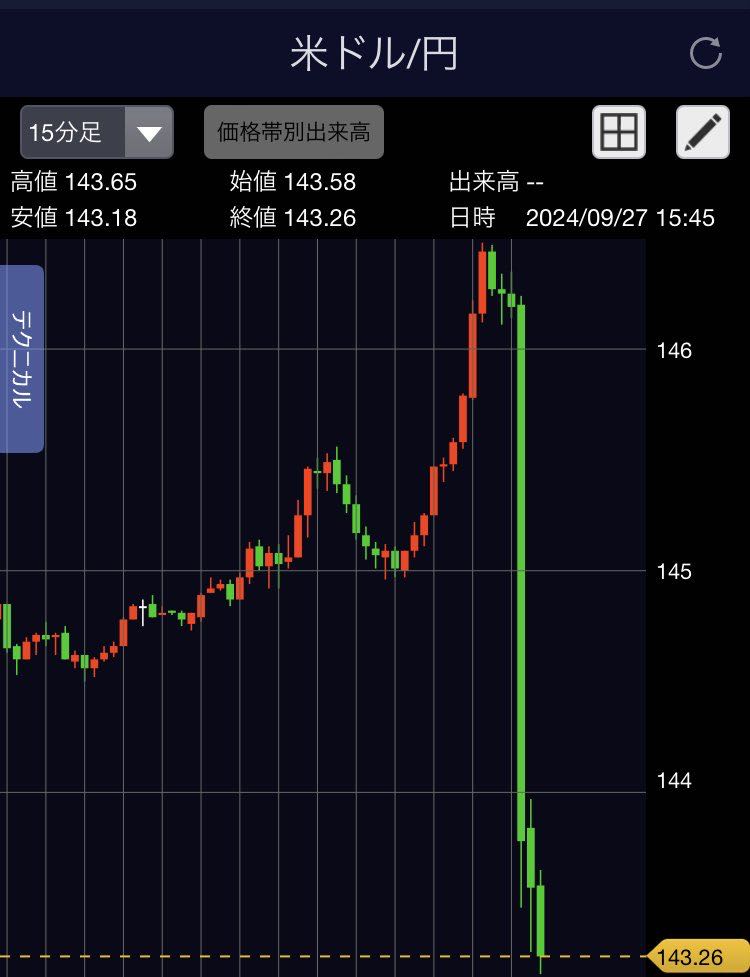750x977 pixels.
Task: Open the pencil drawing tool
Action: click(x=703, y=132)
